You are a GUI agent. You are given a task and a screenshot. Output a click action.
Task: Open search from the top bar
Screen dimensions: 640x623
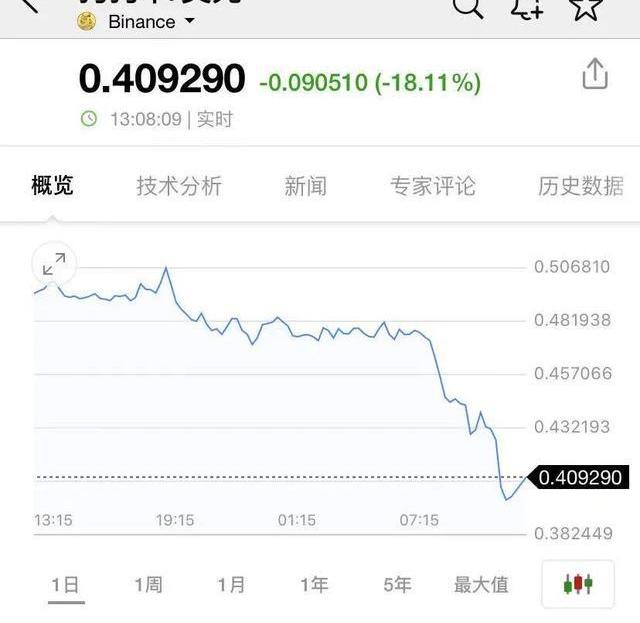coord(468,8)
